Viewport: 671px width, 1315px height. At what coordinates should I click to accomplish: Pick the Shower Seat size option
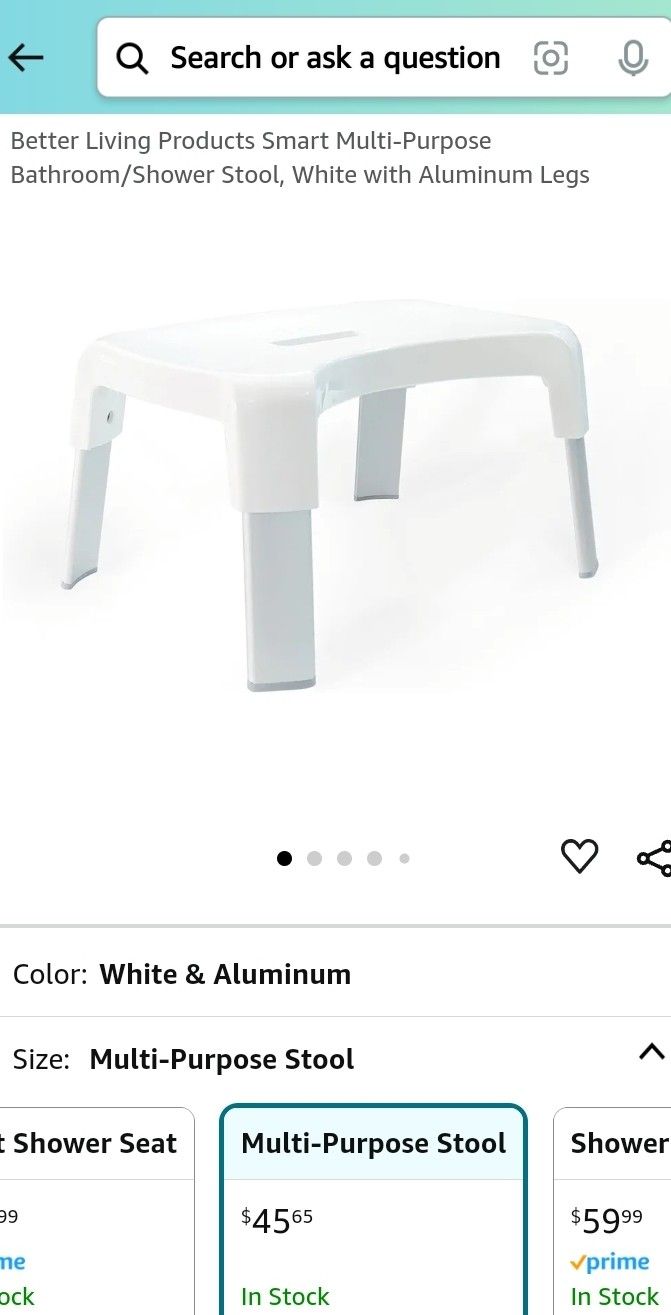(x=95, y=1210)
